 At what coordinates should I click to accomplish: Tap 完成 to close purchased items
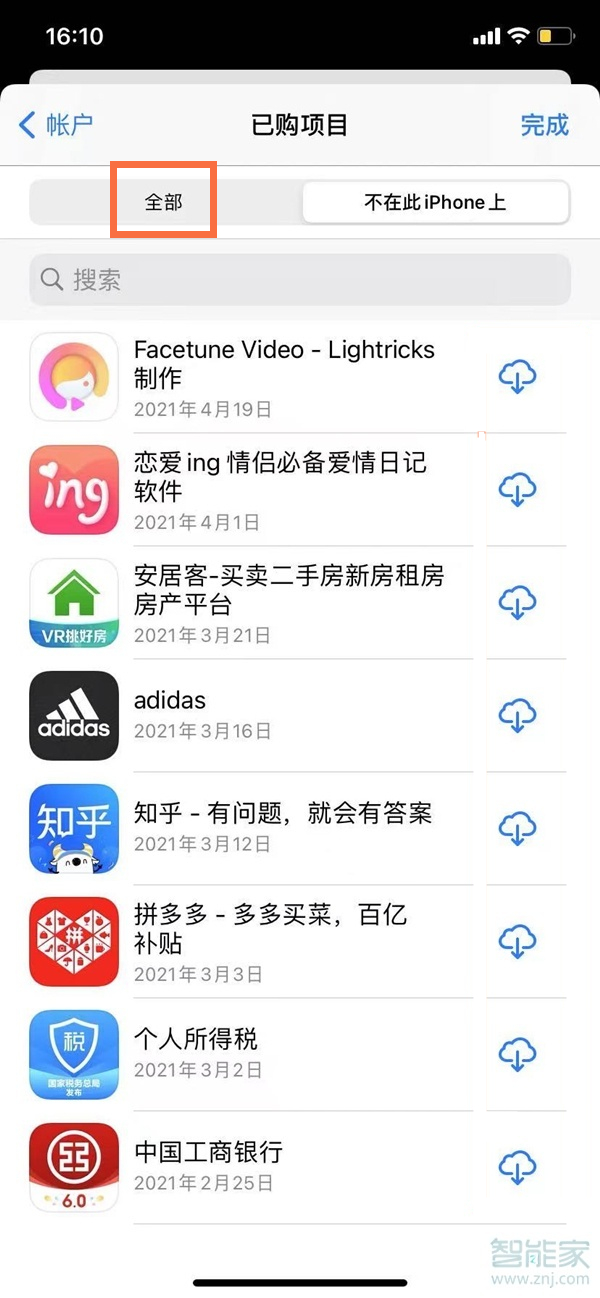(544, 125)
